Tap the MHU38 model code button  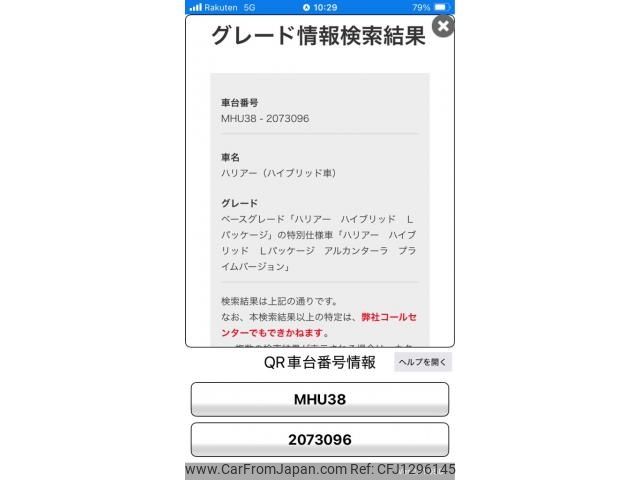click(x=320, y=399)
